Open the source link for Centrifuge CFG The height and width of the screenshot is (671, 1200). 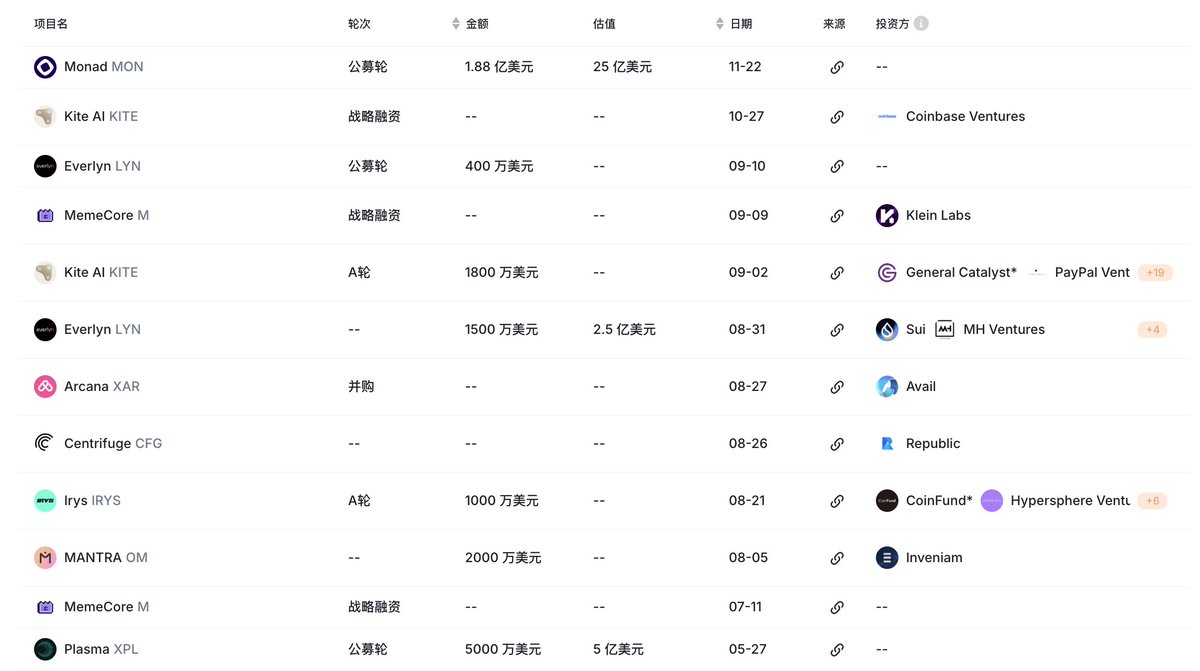click(837, 443)
